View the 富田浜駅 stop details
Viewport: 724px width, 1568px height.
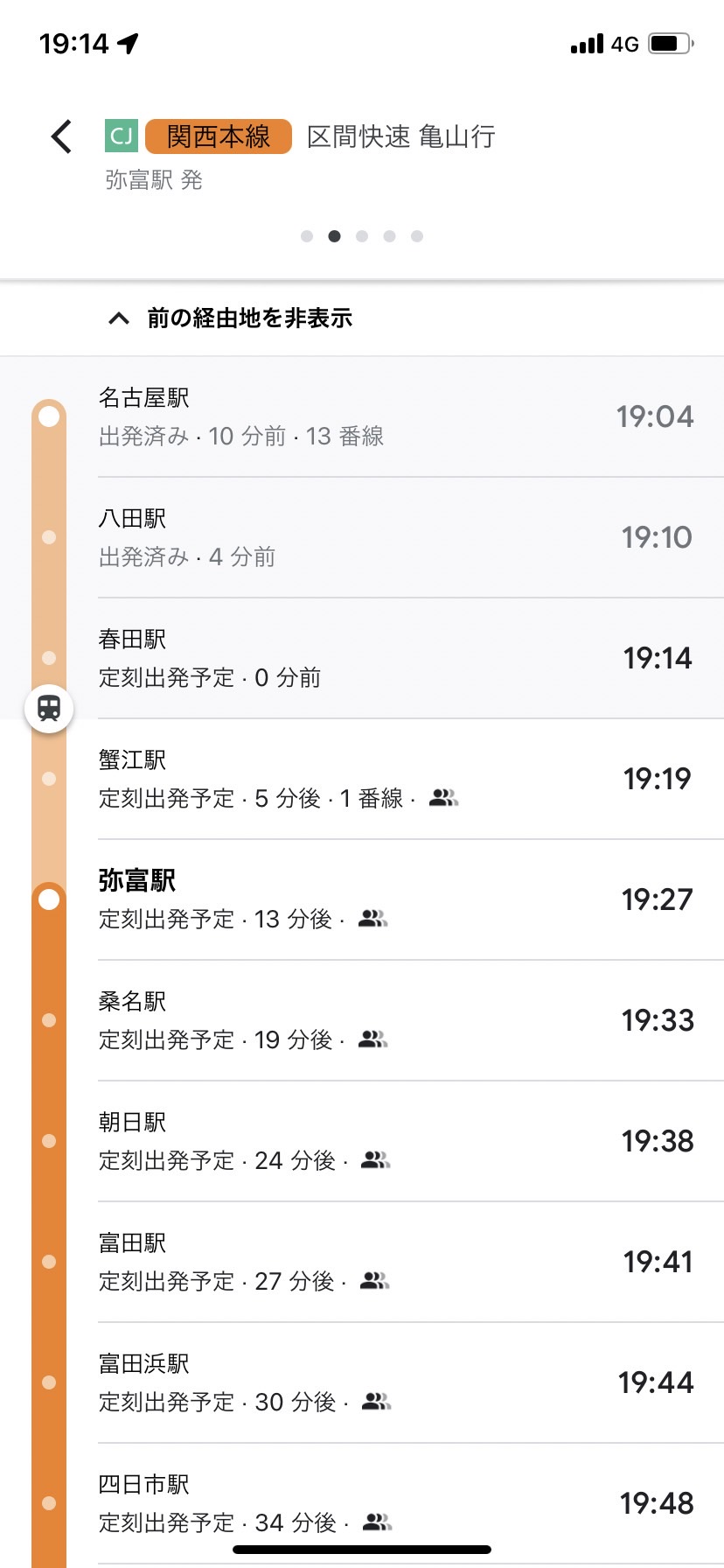(362, 1382)
